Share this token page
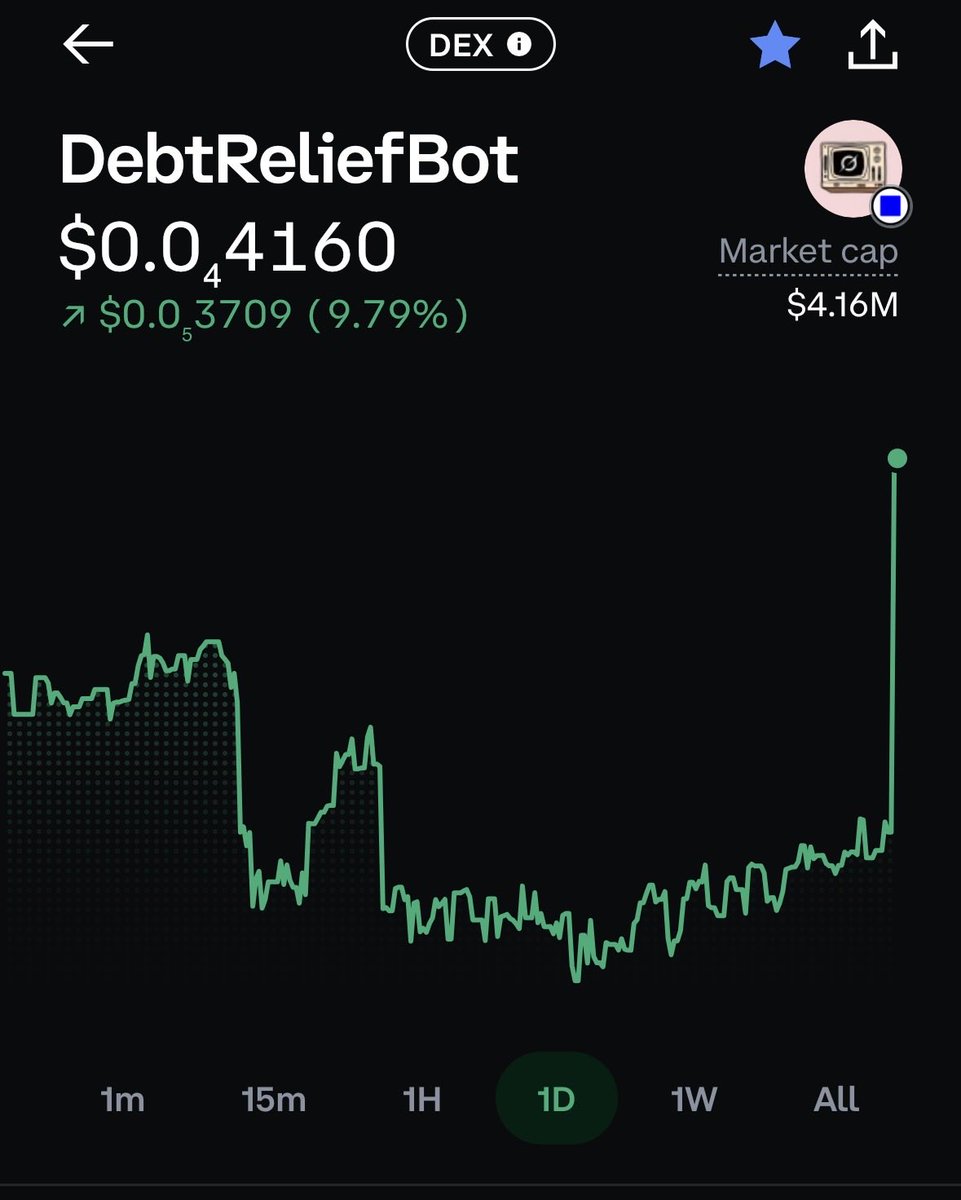 click(873, 46)
